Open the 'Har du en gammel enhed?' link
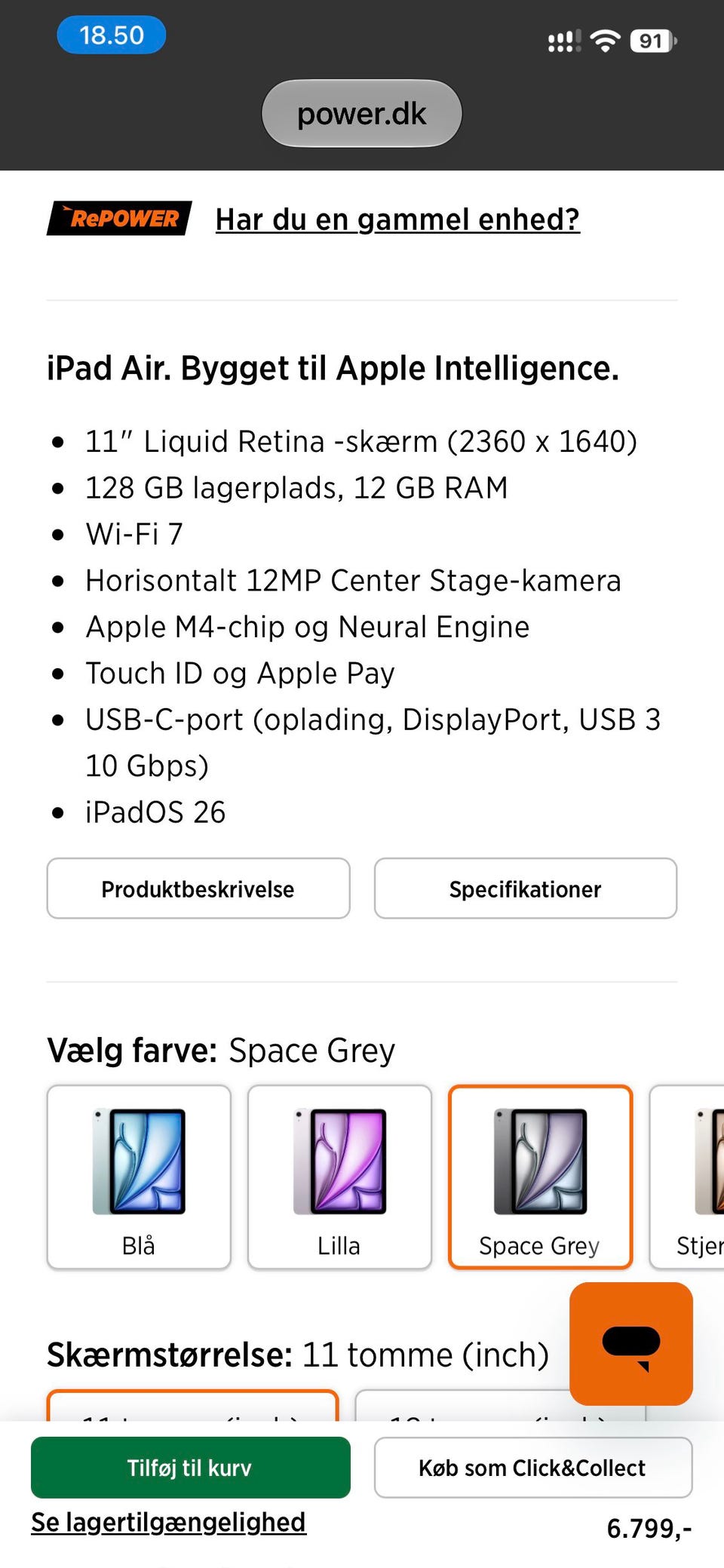The image size is (724, 1568). coord(397,219)
